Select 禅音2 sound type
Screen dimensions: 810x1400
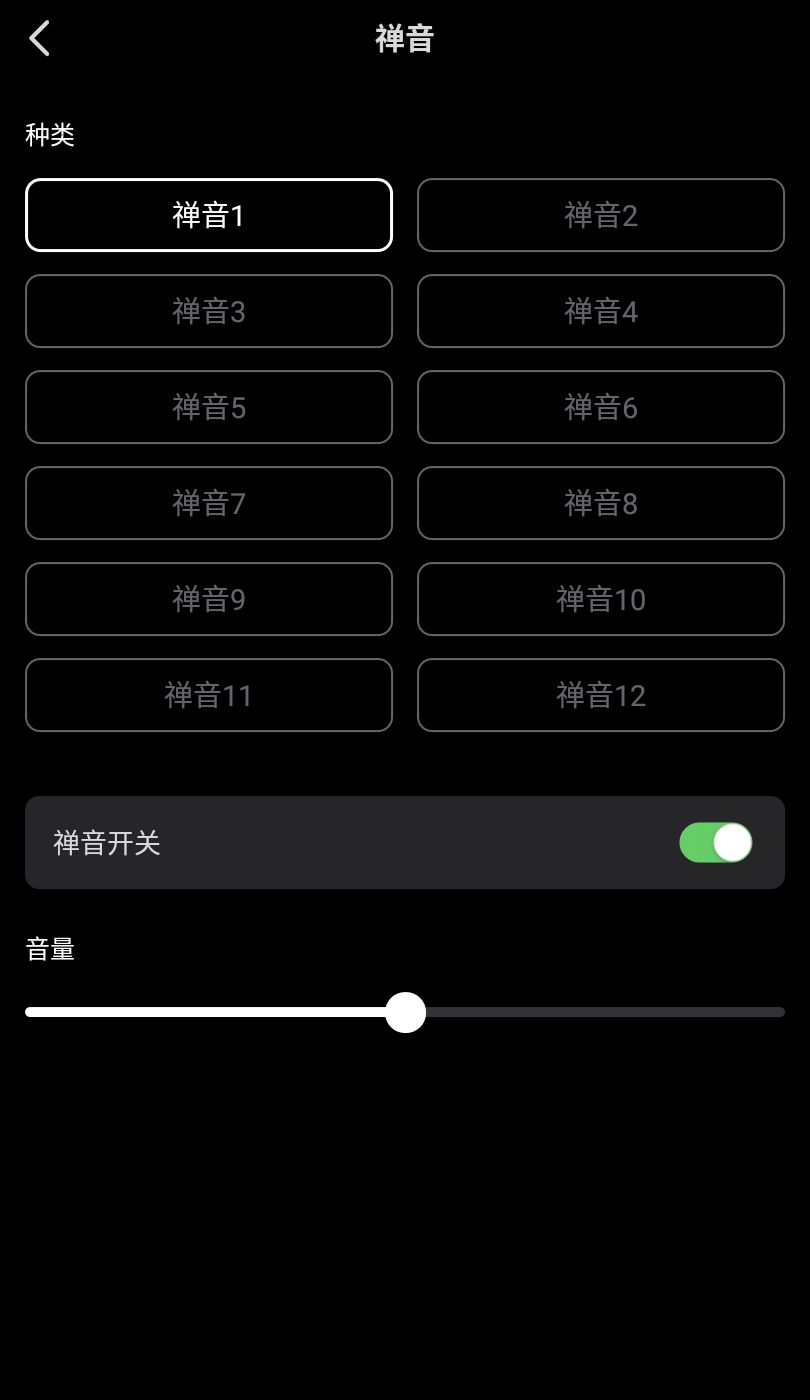pos(600,215)
